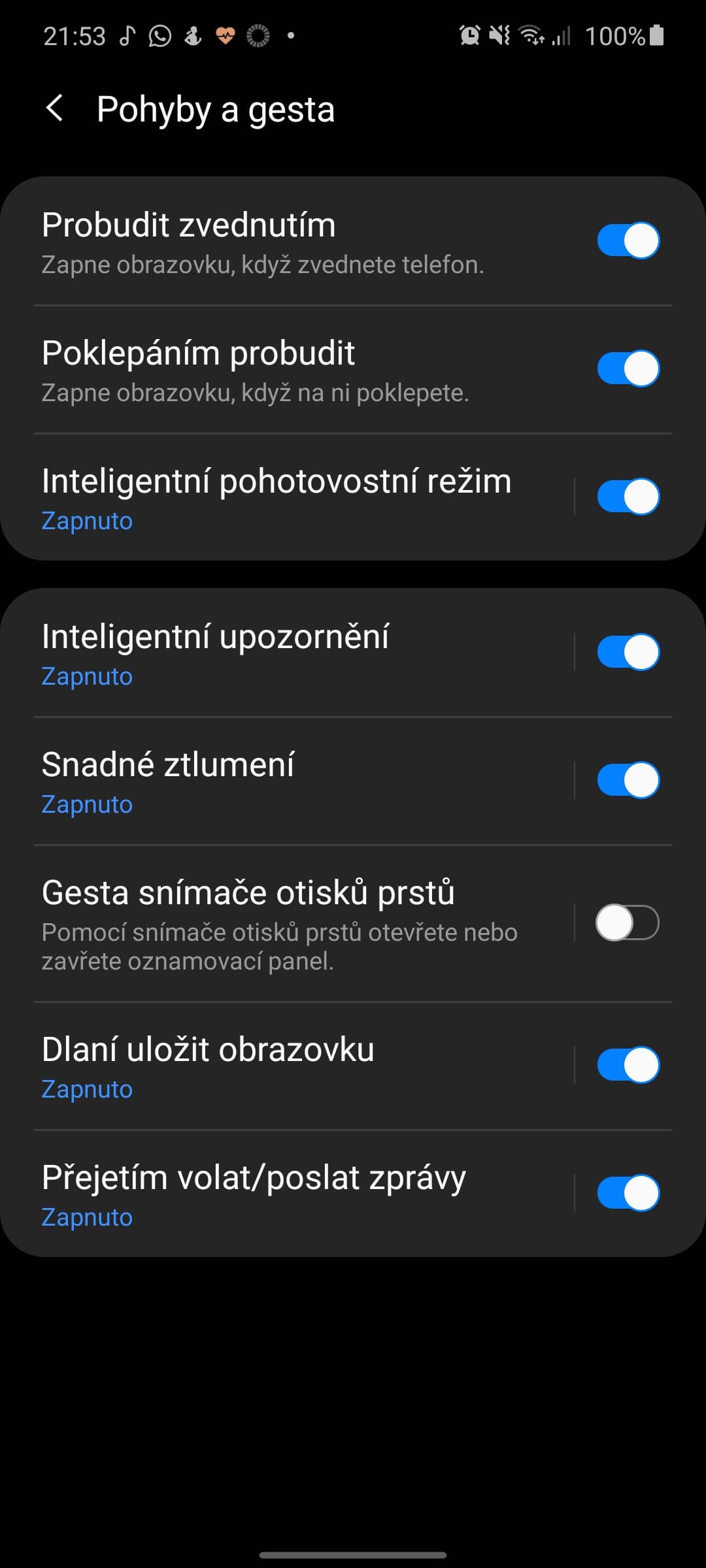Disable the Poklepáním probudit switch
Viewport: 706px width, 1568px height.
click(x=628, y=368)
